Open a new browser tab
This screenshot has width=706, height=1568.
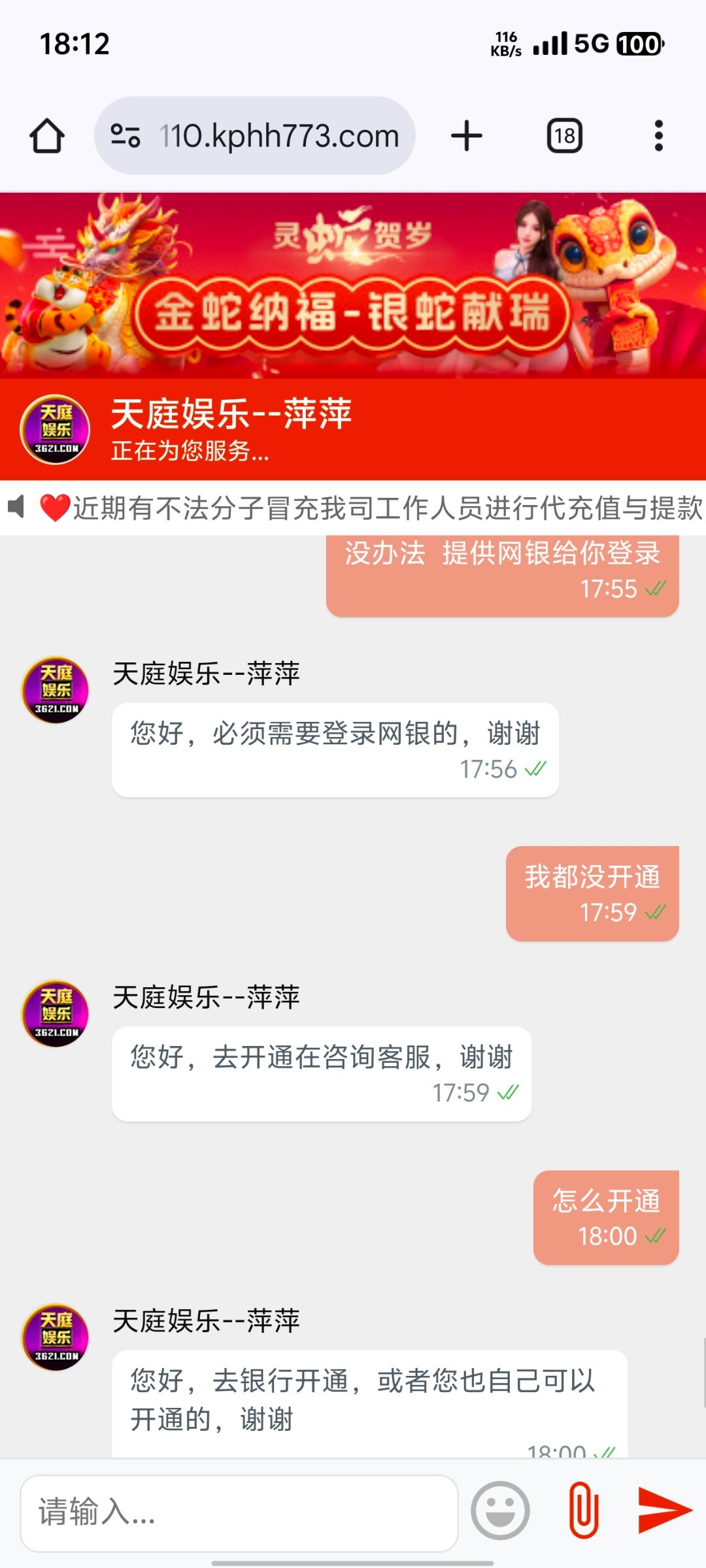click(467, 136)
